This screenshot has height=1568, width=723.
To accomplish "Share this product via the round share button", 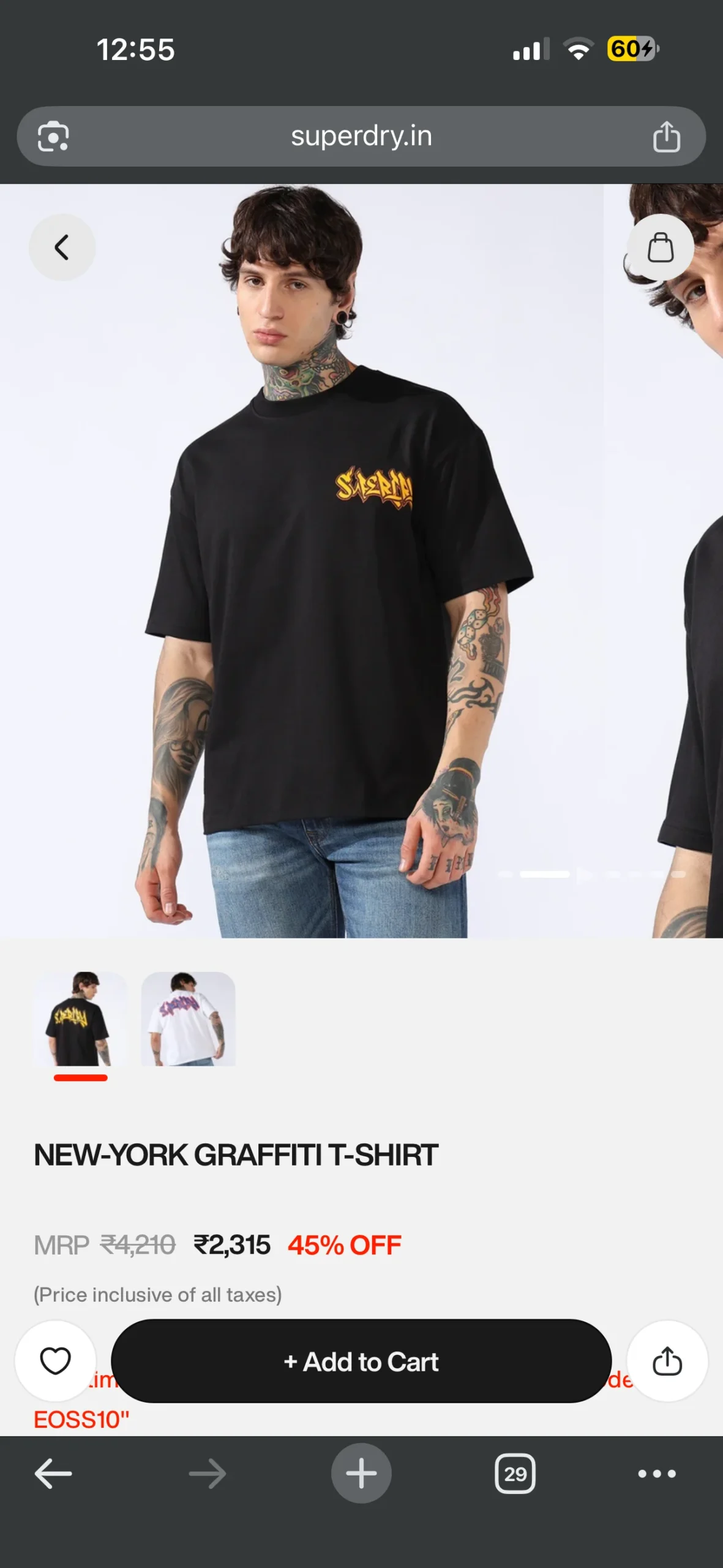I will pyautogui.click(x=667, y=1361).
